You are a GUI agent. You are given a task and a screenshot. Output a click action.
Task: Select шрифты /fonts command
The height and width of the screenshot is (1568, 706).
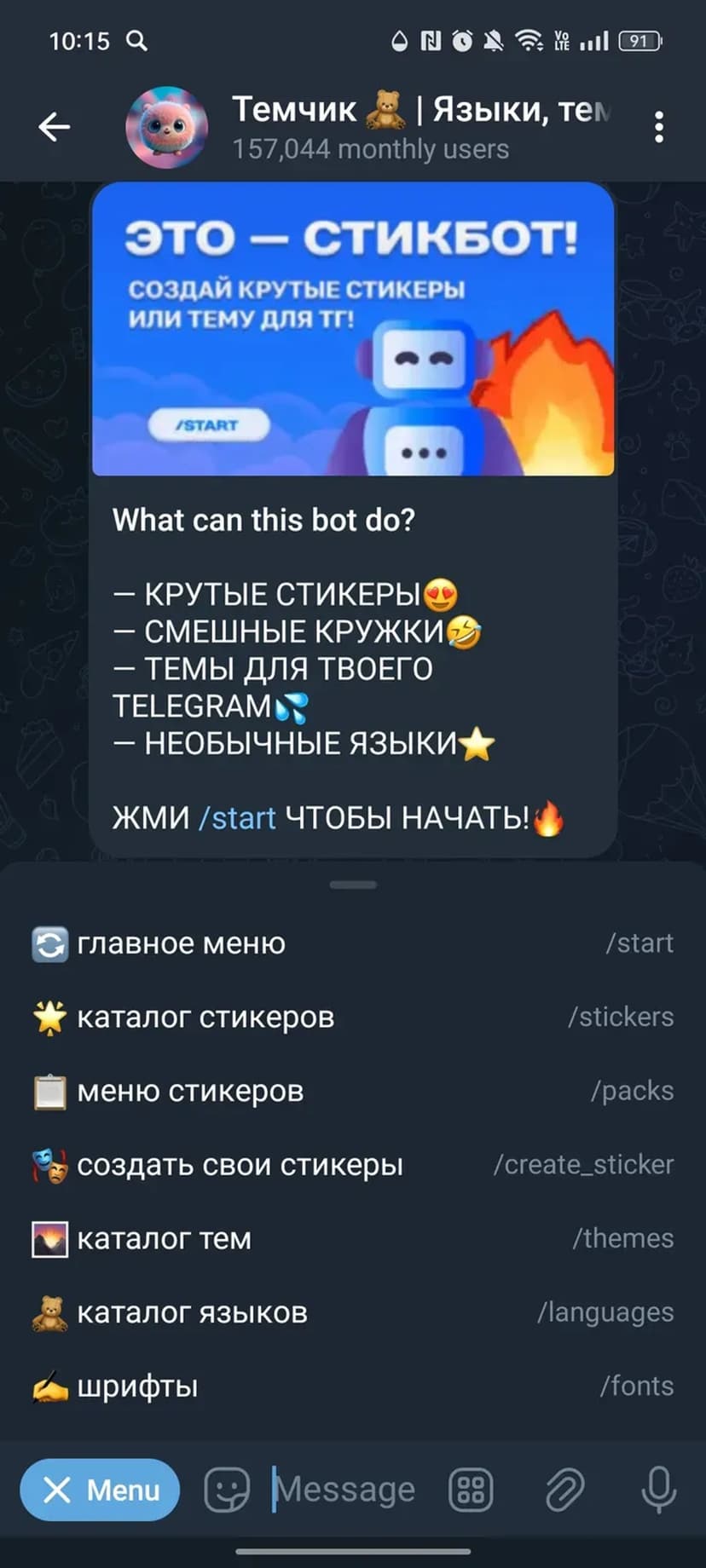pos(352,1386)
